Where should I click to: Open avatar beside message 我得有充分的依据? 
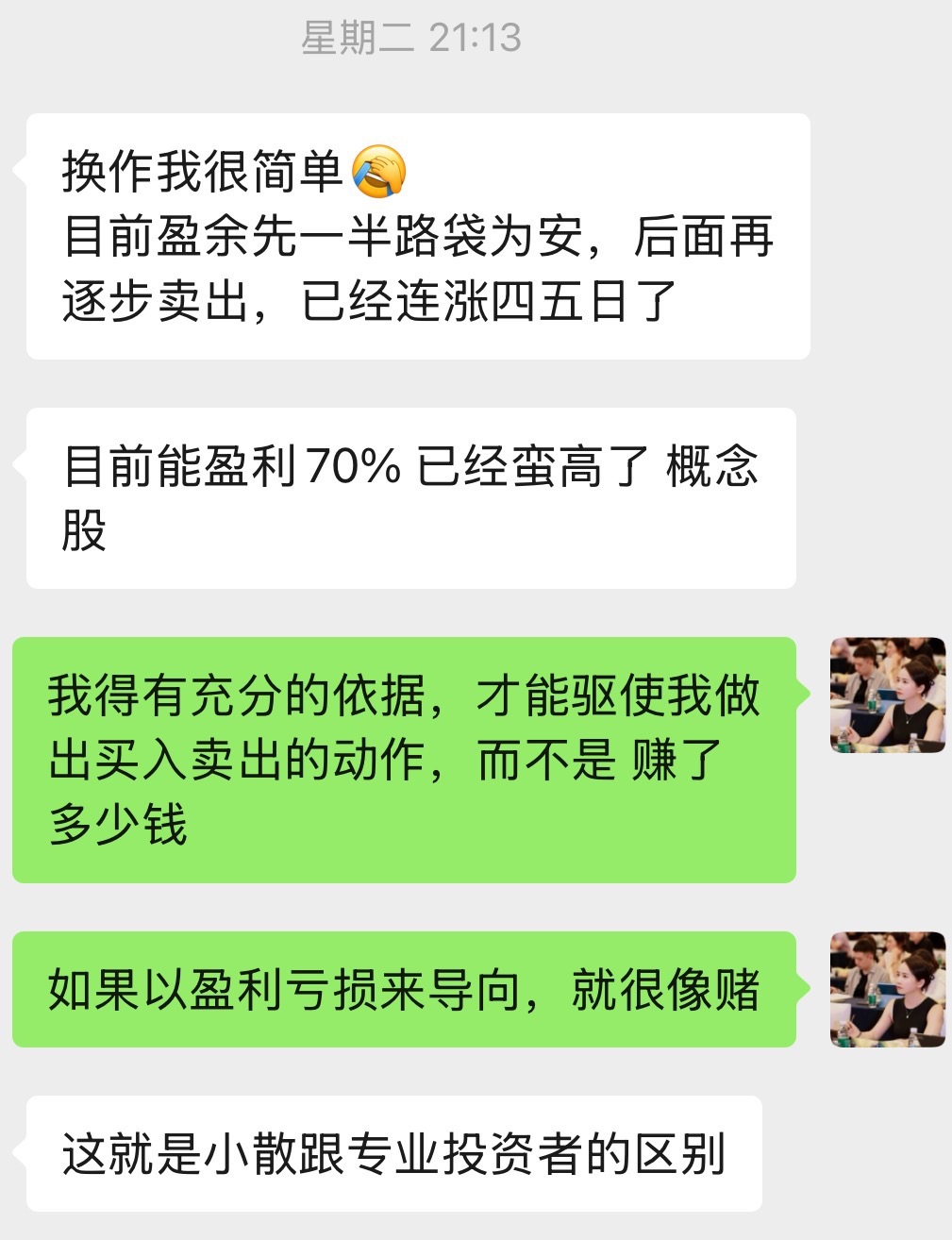tap(887, 695)
